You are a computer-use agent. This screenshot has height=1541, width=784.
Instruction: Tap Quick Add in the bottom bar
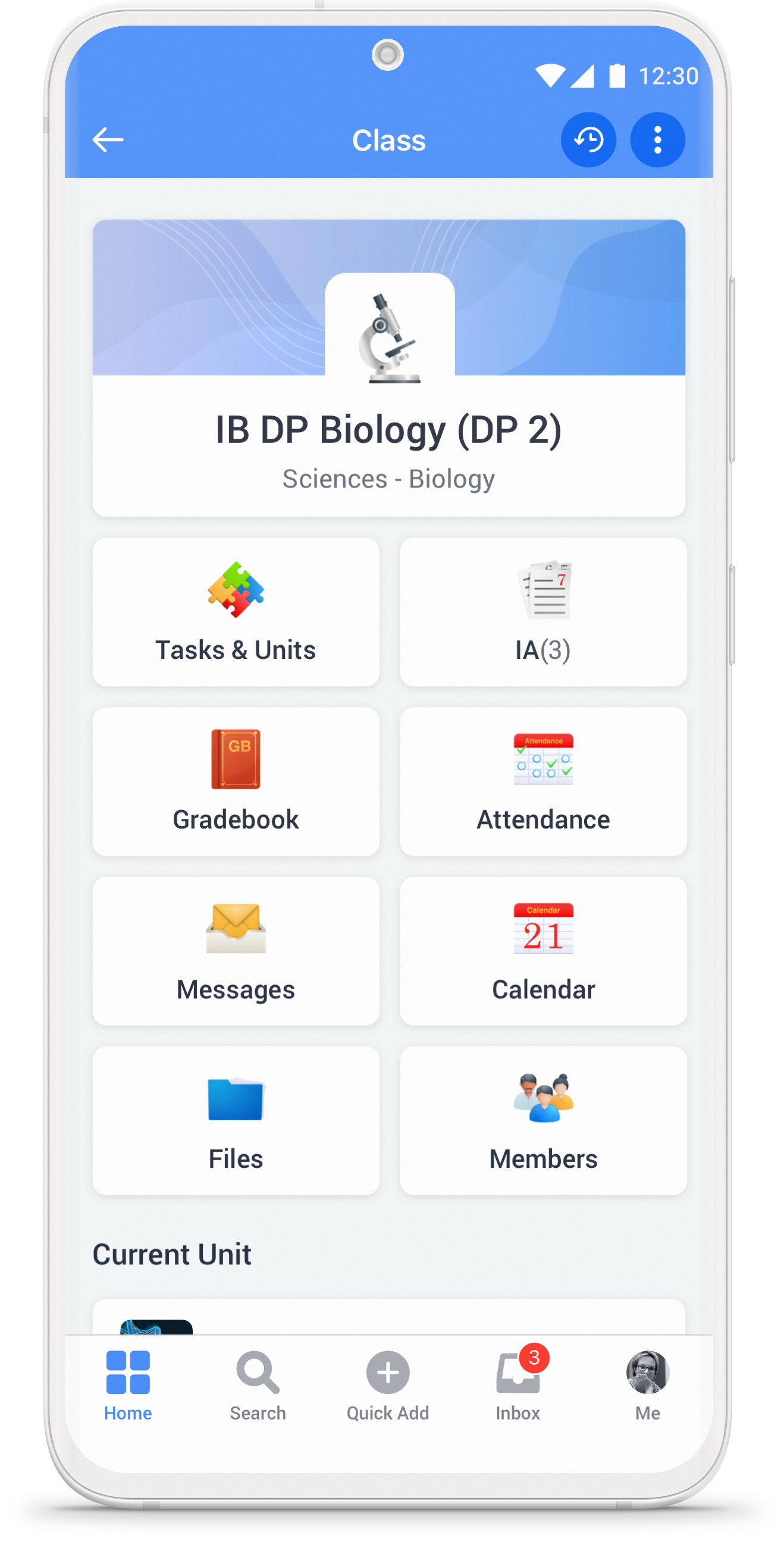pos(387,1386)
